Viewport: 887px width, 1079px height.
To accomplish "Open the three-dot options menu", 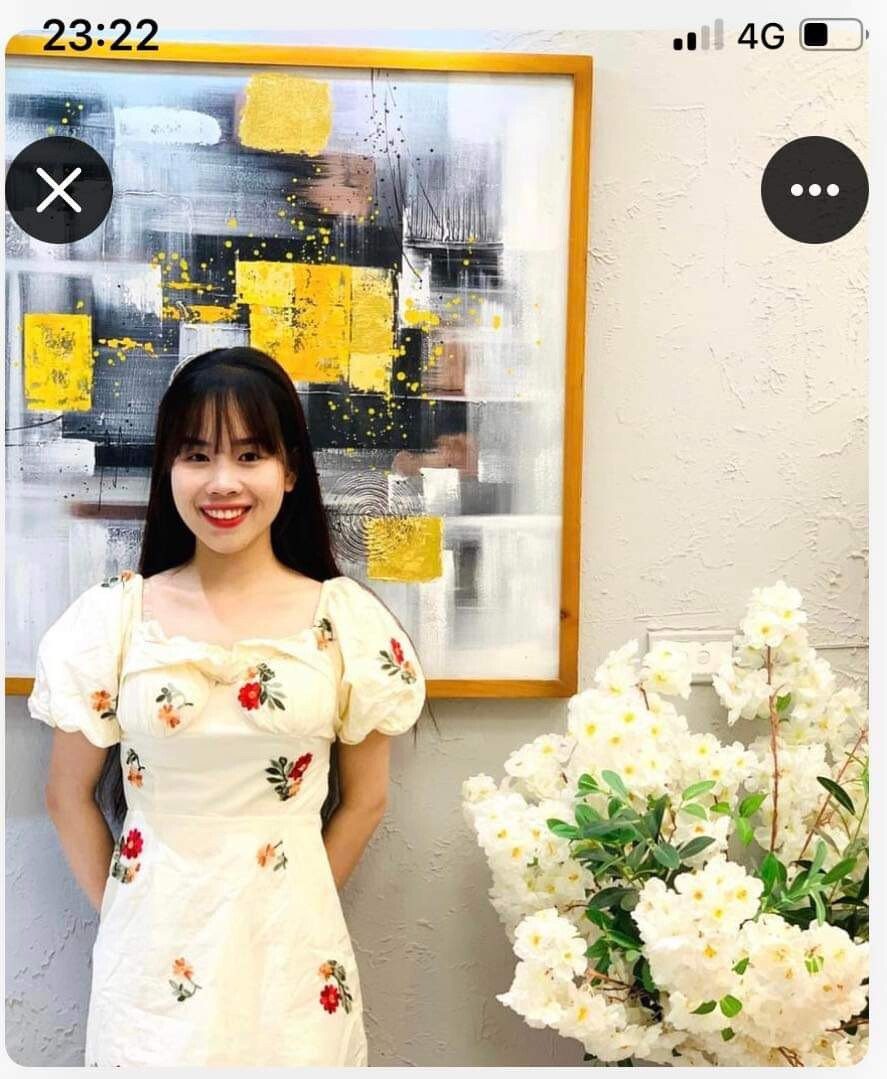I will coord(814,190).
